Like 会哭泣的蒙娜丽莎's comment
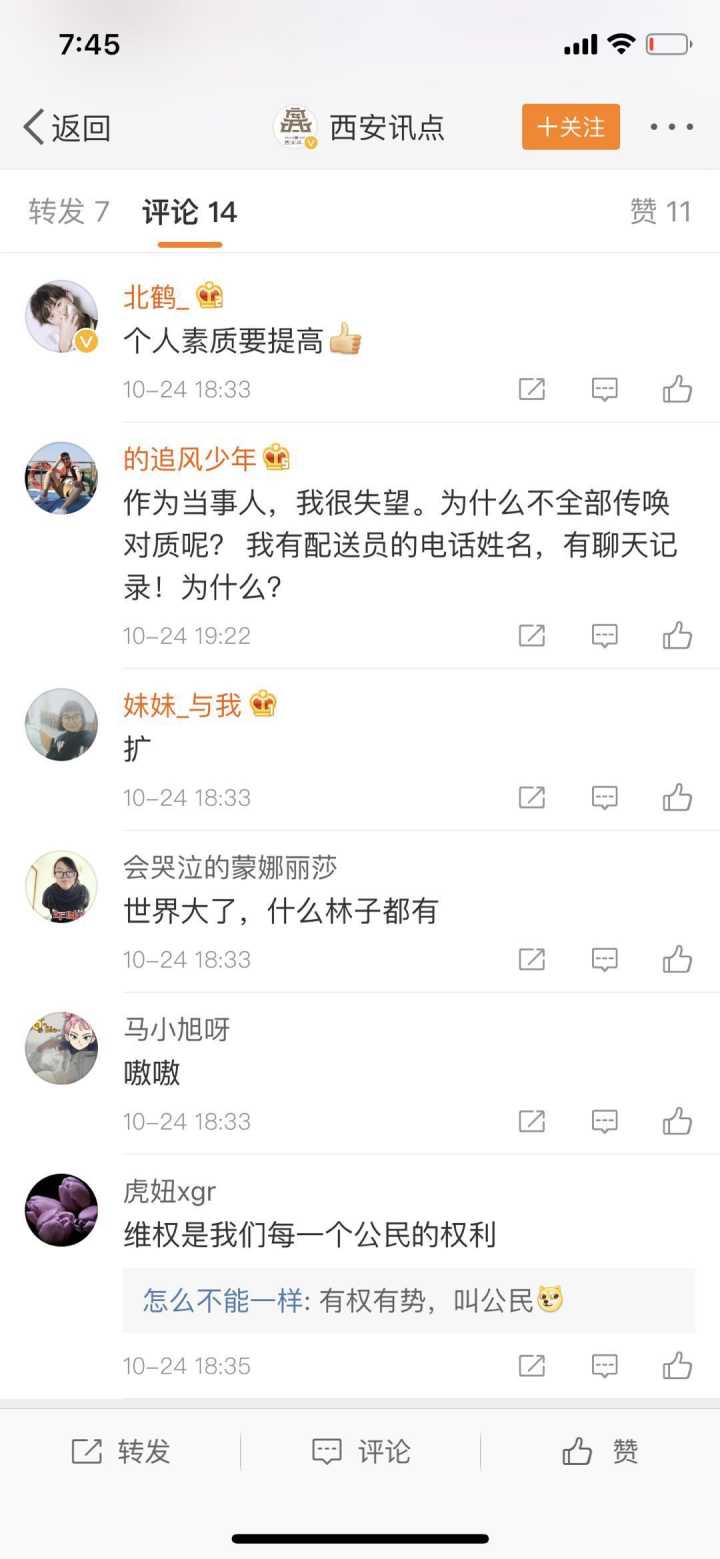Viewport: 720px width, 1559px height. [x=678, y=959]
